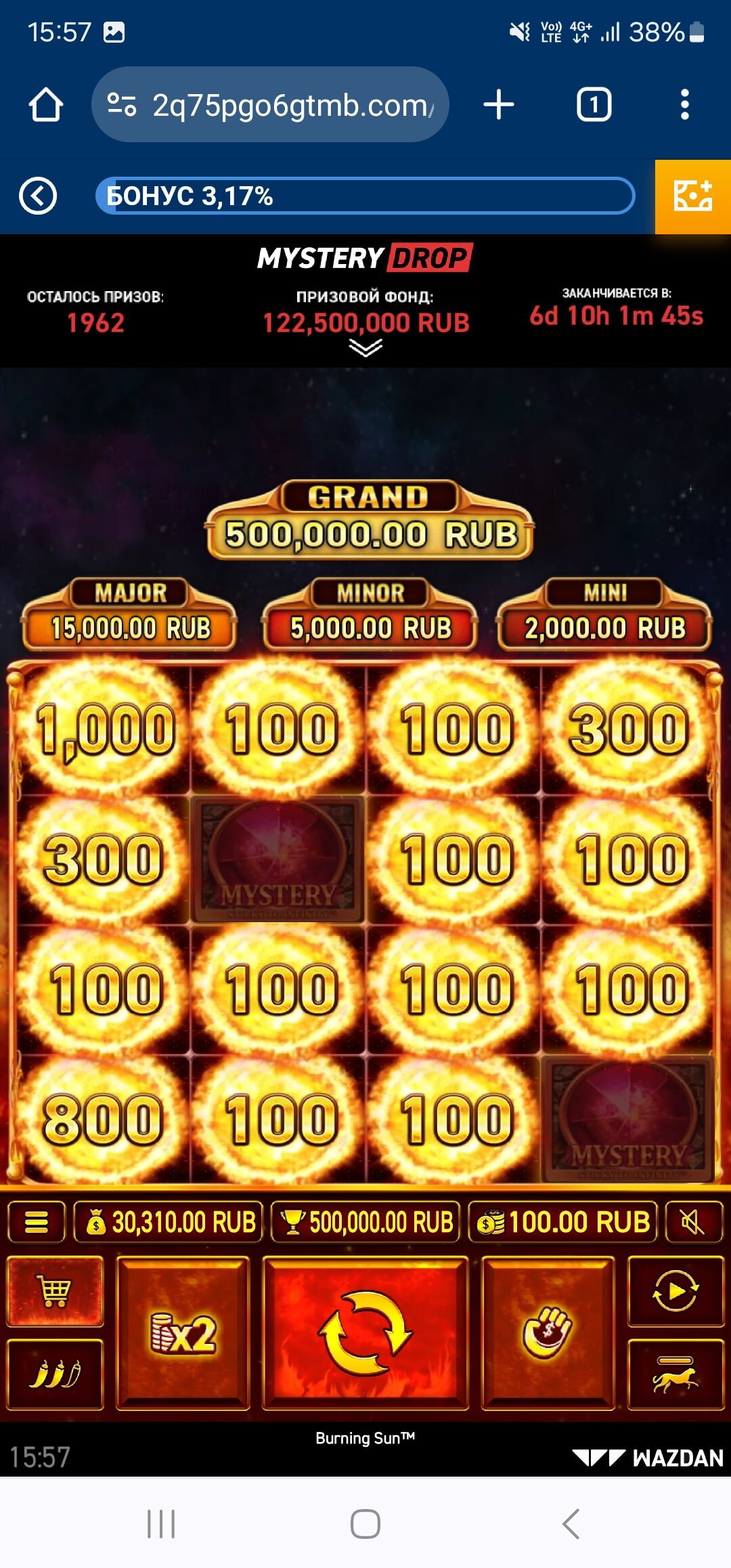The image size is (731, 1568).
Task: Open a new browser tab
Action: (x=499, y=105)
